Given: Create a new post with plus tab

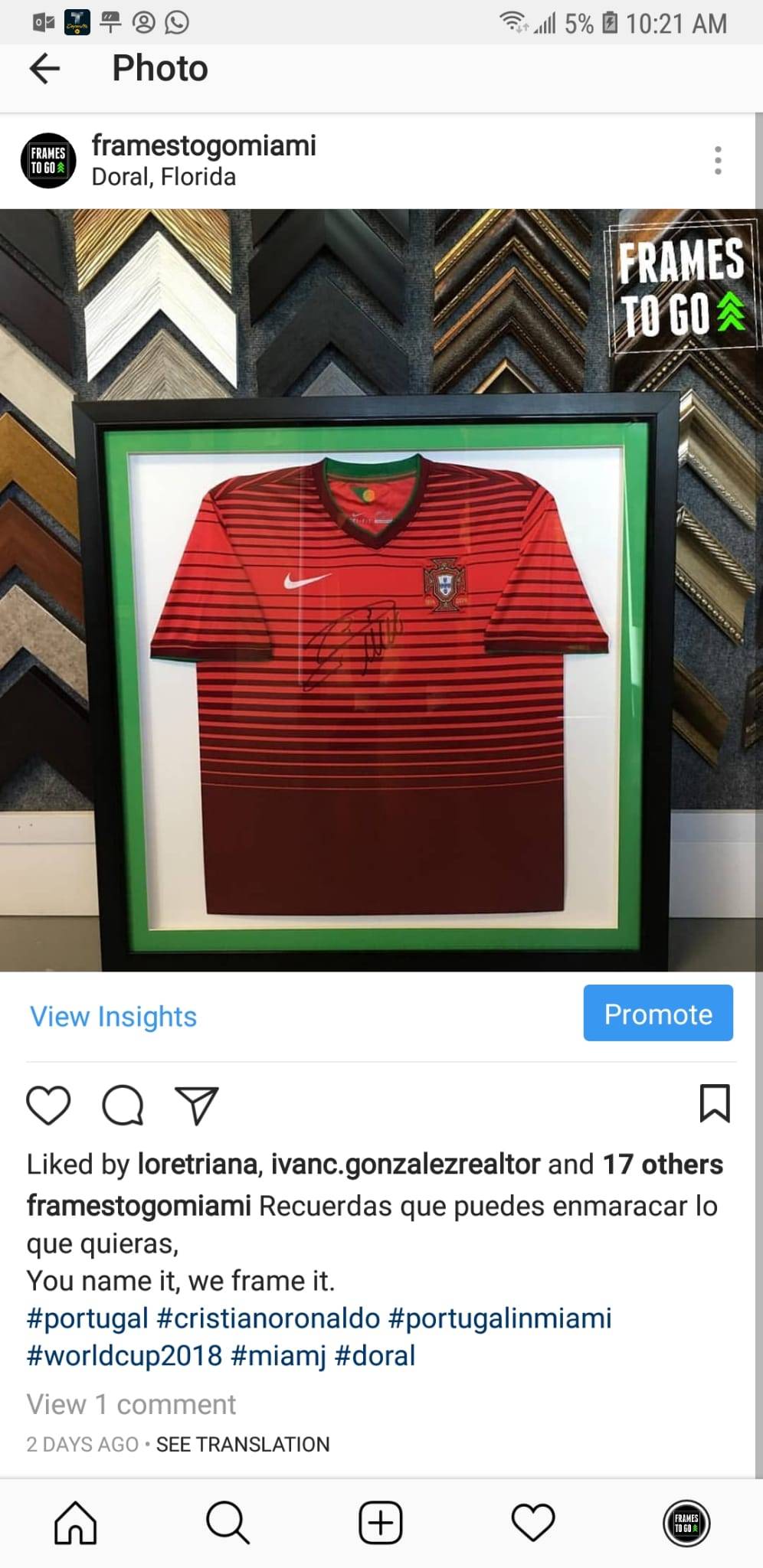Looking at the screenshot, I should (381, 1523).
